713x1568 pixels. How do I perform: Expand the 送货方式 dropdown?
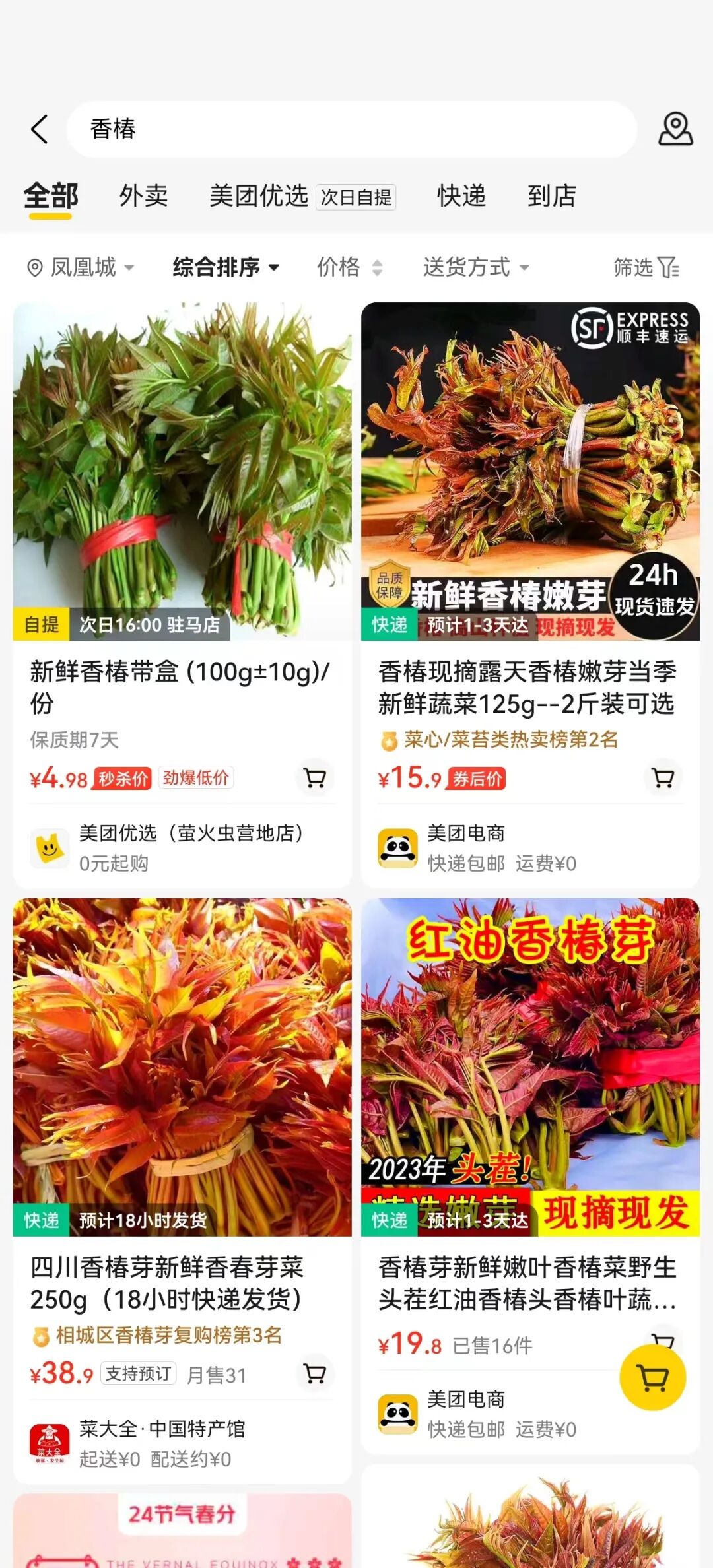point(475,267)
